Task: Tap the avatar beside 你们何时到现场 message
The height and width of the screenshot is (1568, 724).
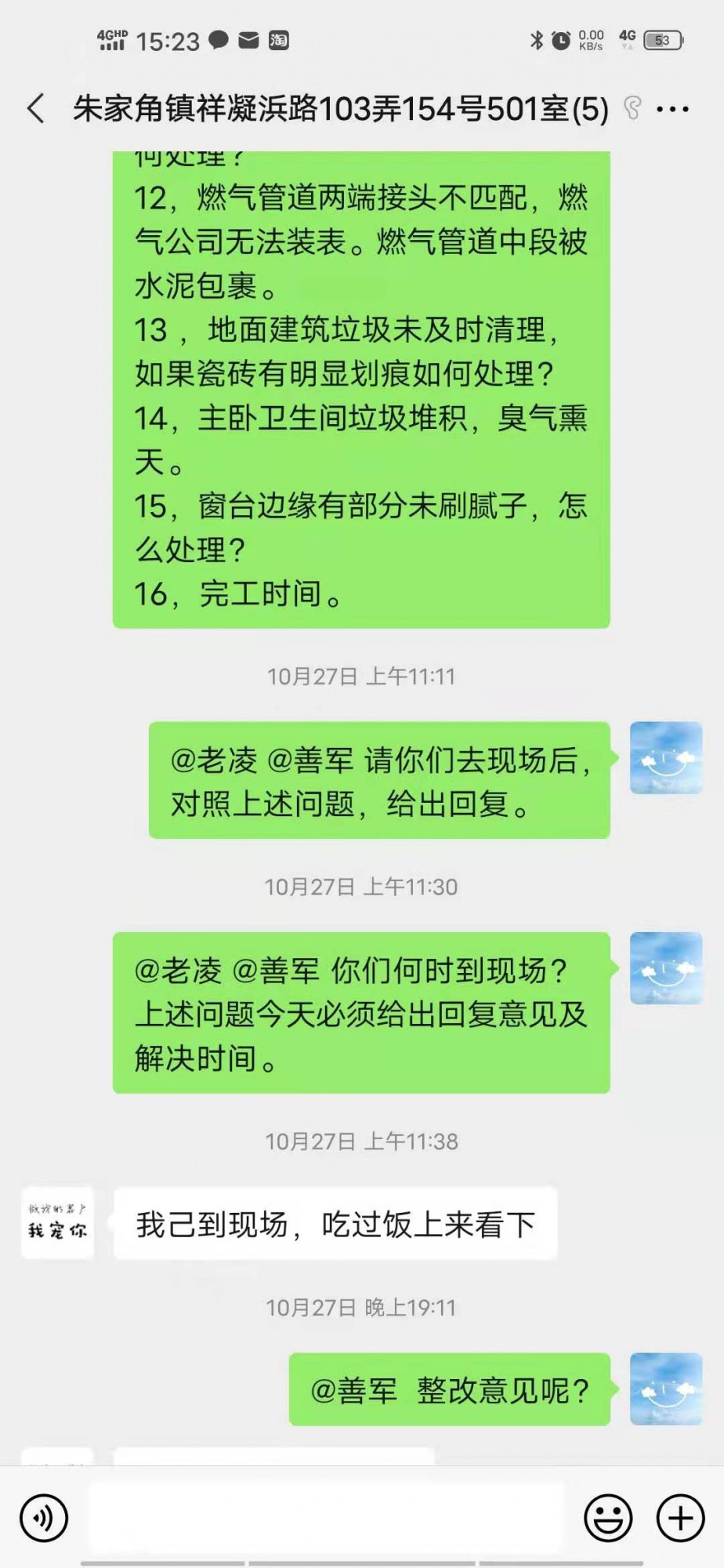Action: 666,968
